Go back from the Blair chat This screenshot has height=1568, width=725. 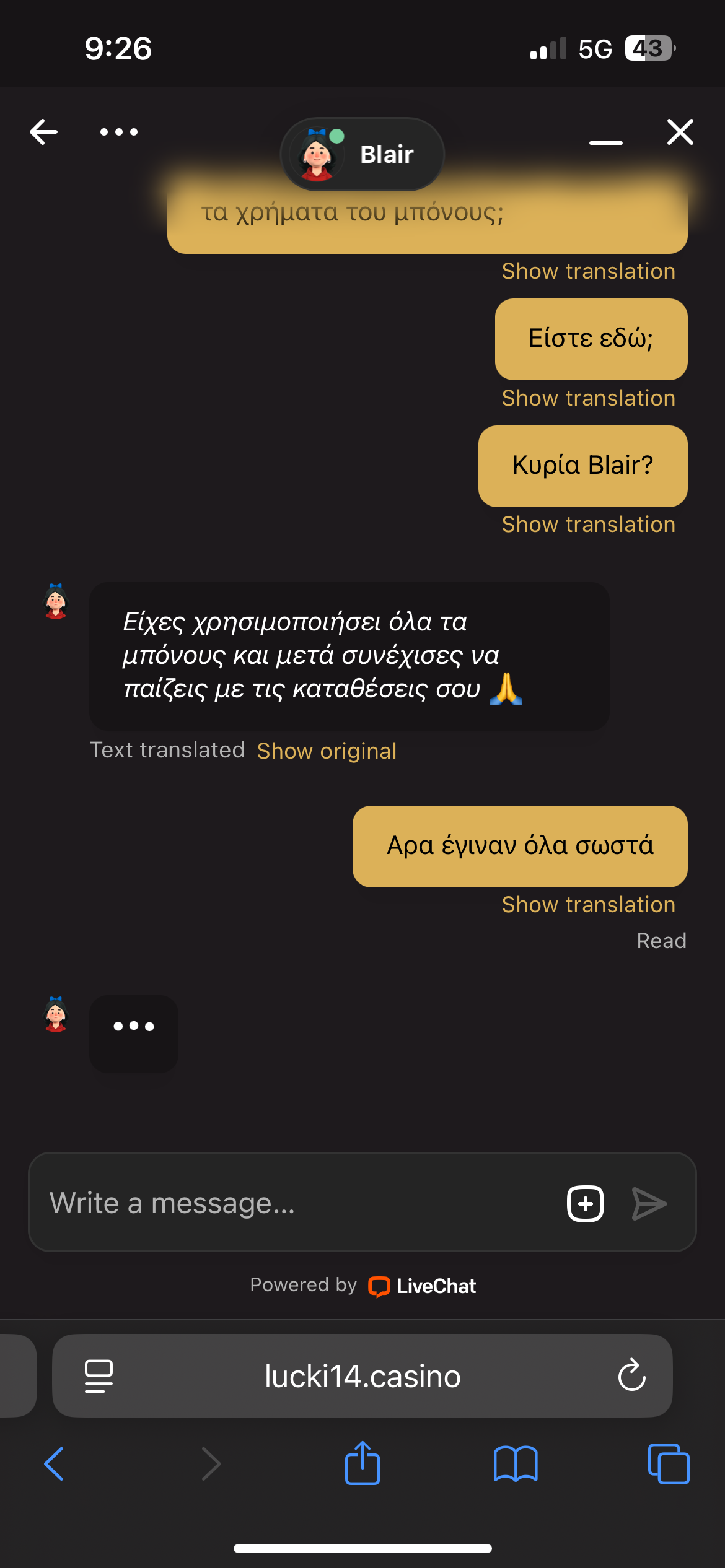pyautogui.click(x=44, y=132)
